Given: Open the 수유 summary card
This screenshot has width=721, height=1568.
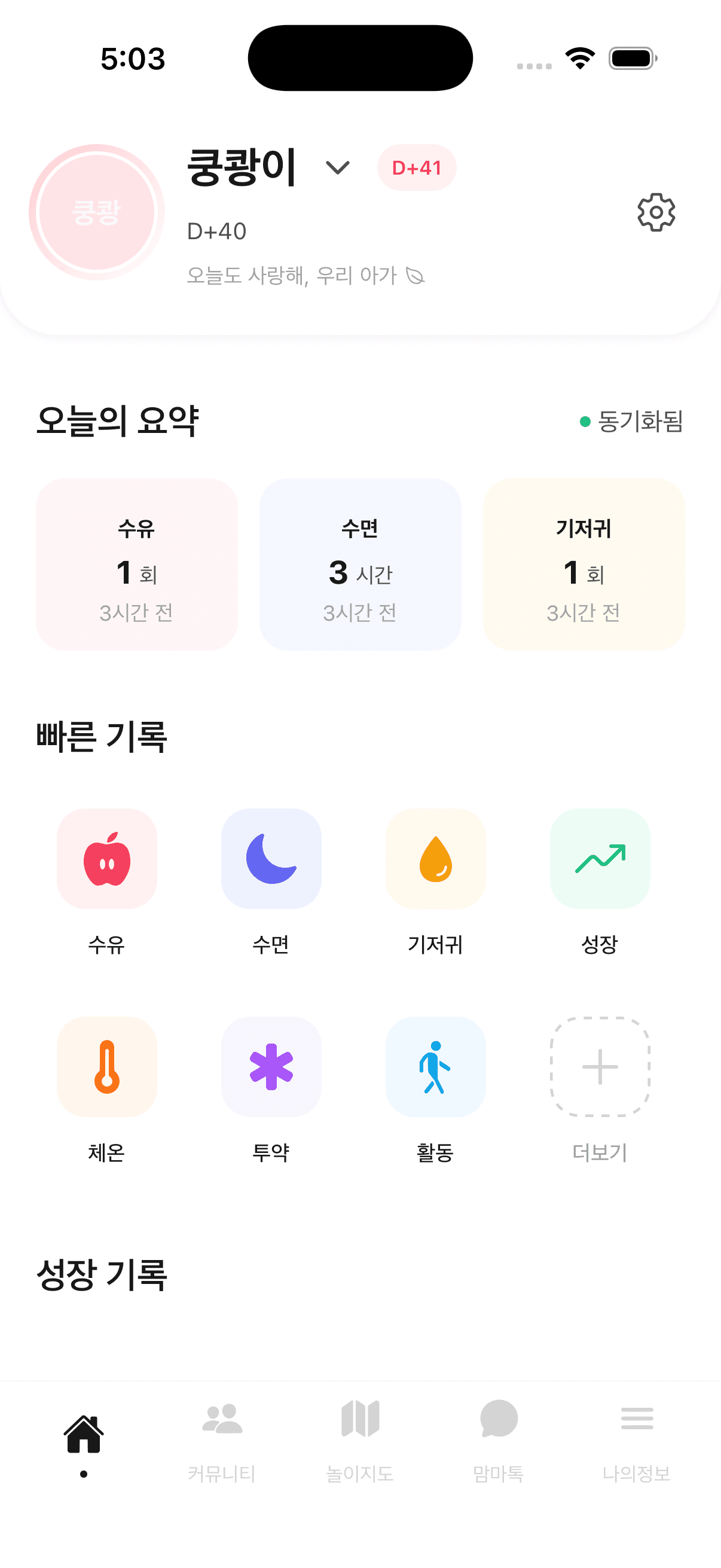Looking at the screenshot, I should pyautogui.click(x=136, y=565).
